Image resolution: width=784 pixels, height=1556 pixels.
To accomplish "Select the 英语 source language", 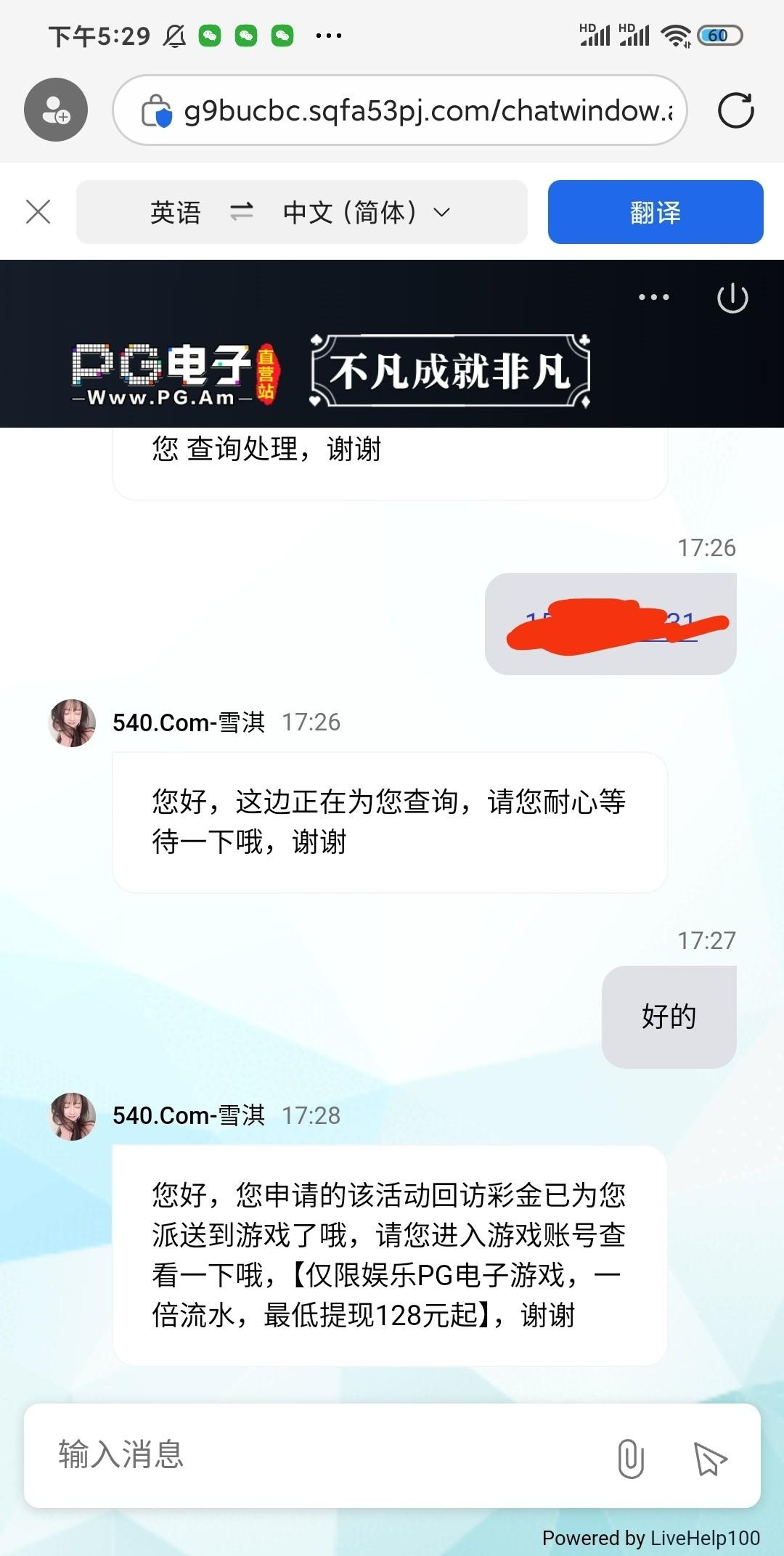I will [175, 212].
